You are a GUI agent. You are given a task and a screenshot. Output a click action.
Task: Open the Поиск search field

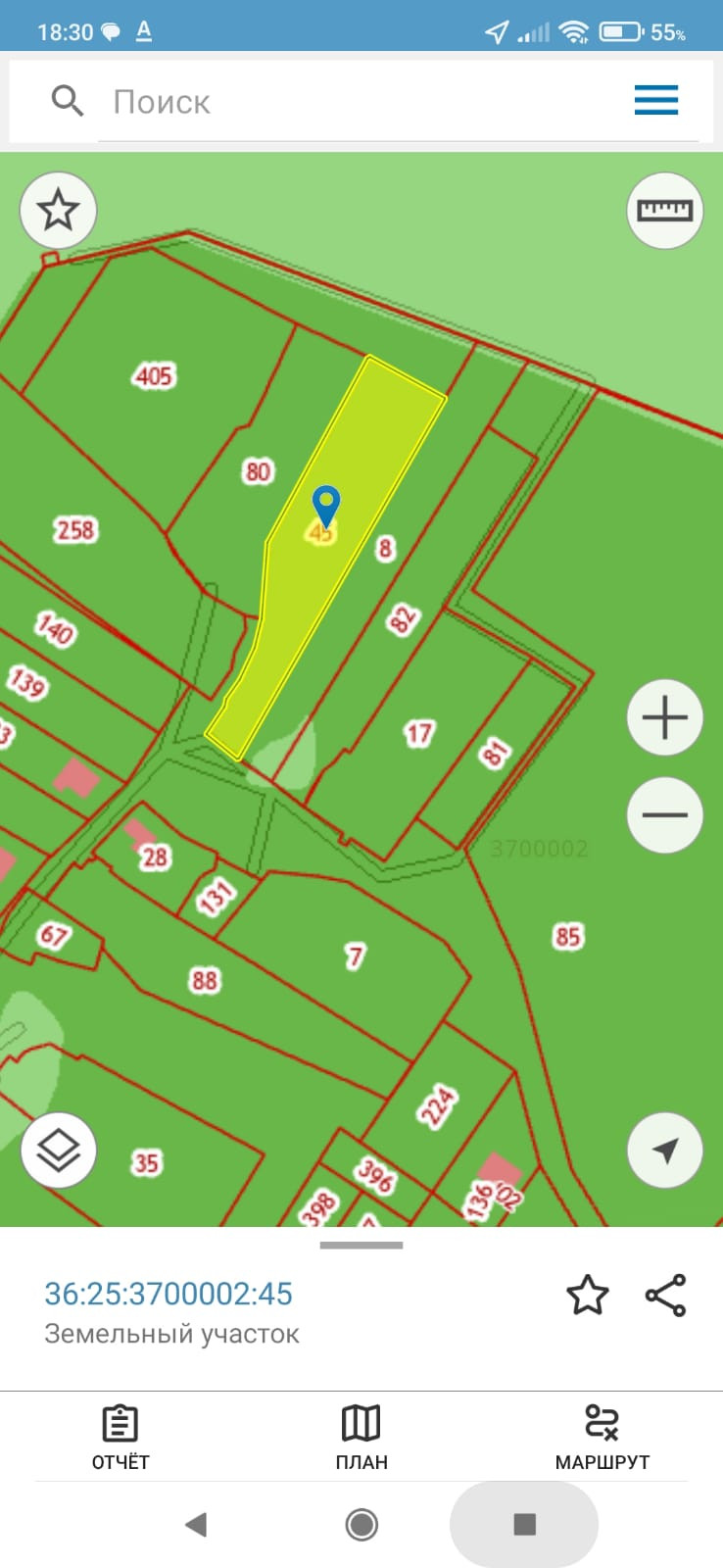tap(372, 102)
